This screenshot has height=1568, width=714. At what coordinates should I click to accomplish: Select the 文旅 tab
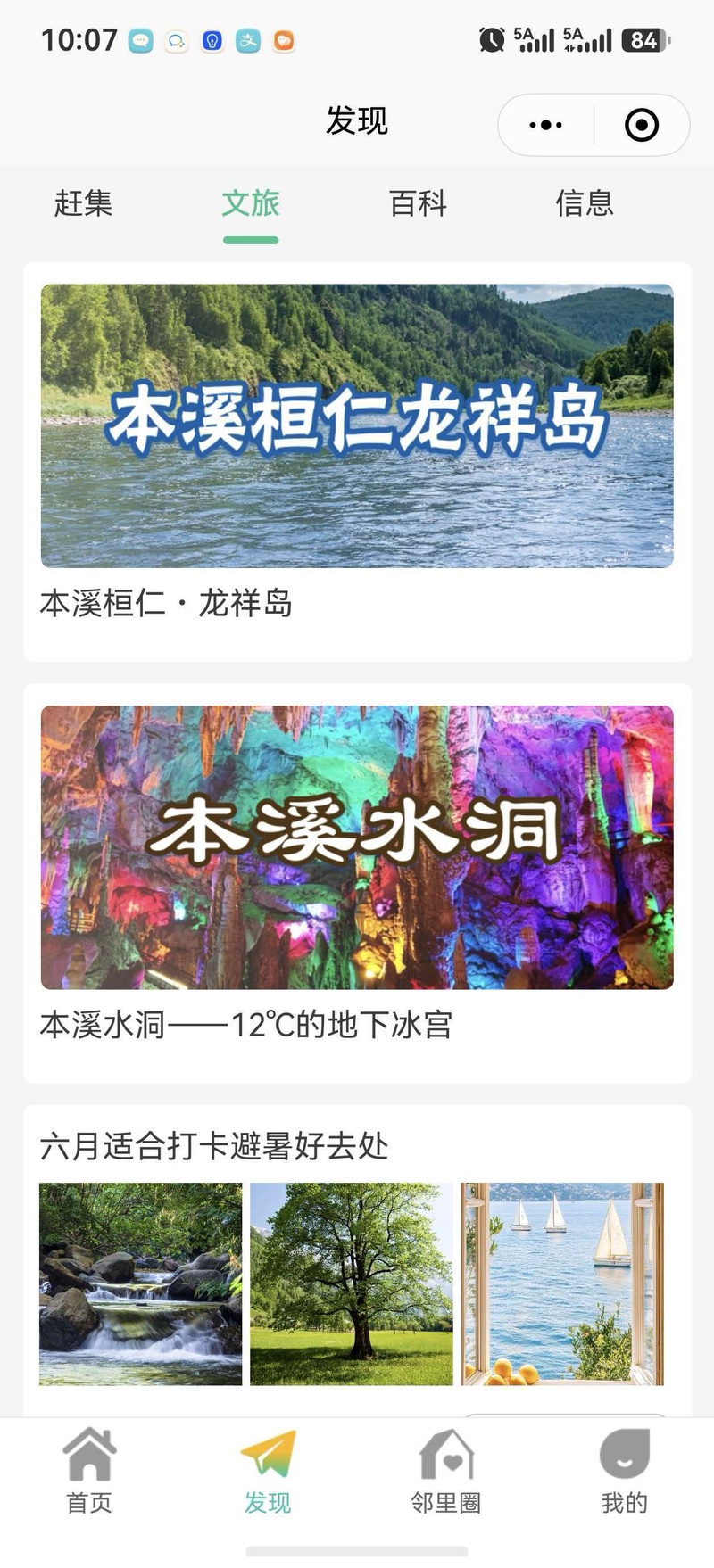point(251,203)
